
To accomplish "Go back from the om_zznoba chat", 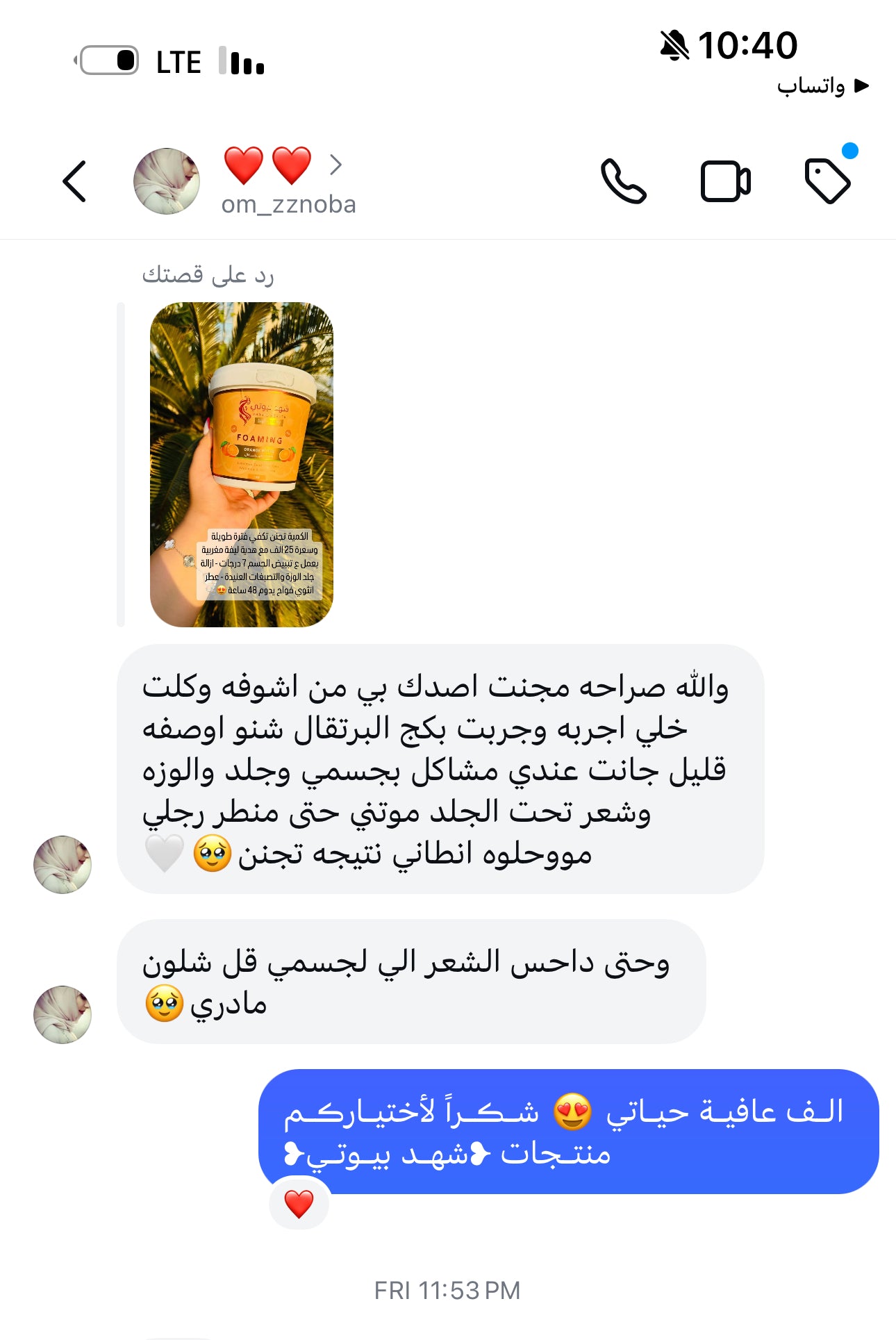I will [x=75, y=182].
